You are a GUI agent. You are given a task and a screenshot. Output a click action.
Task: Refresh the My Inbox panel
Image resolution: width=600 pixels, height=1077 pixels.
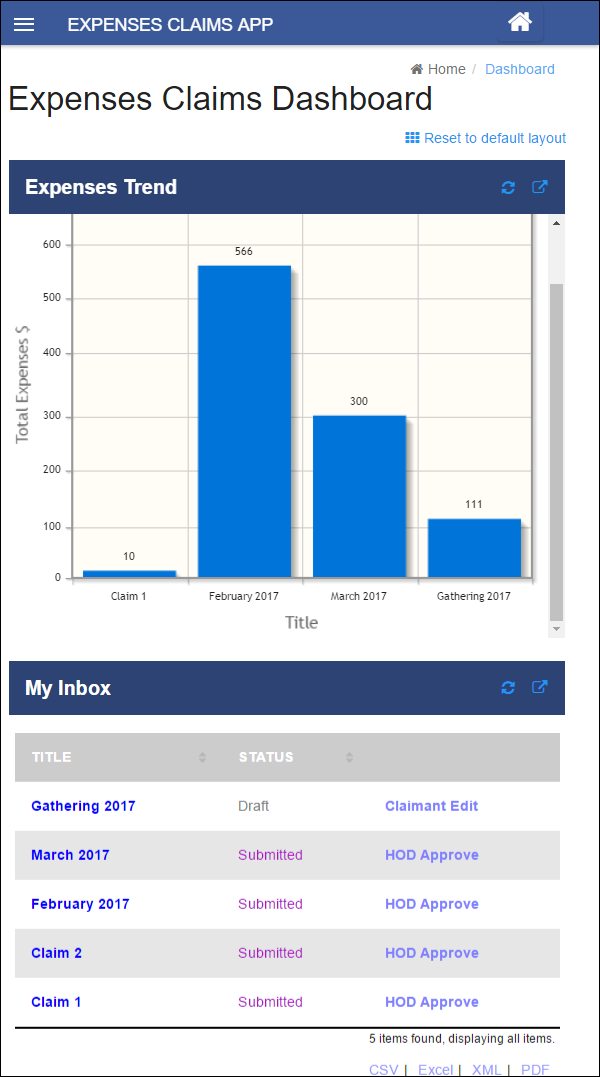pyautogui.click(x=508, y=688)
